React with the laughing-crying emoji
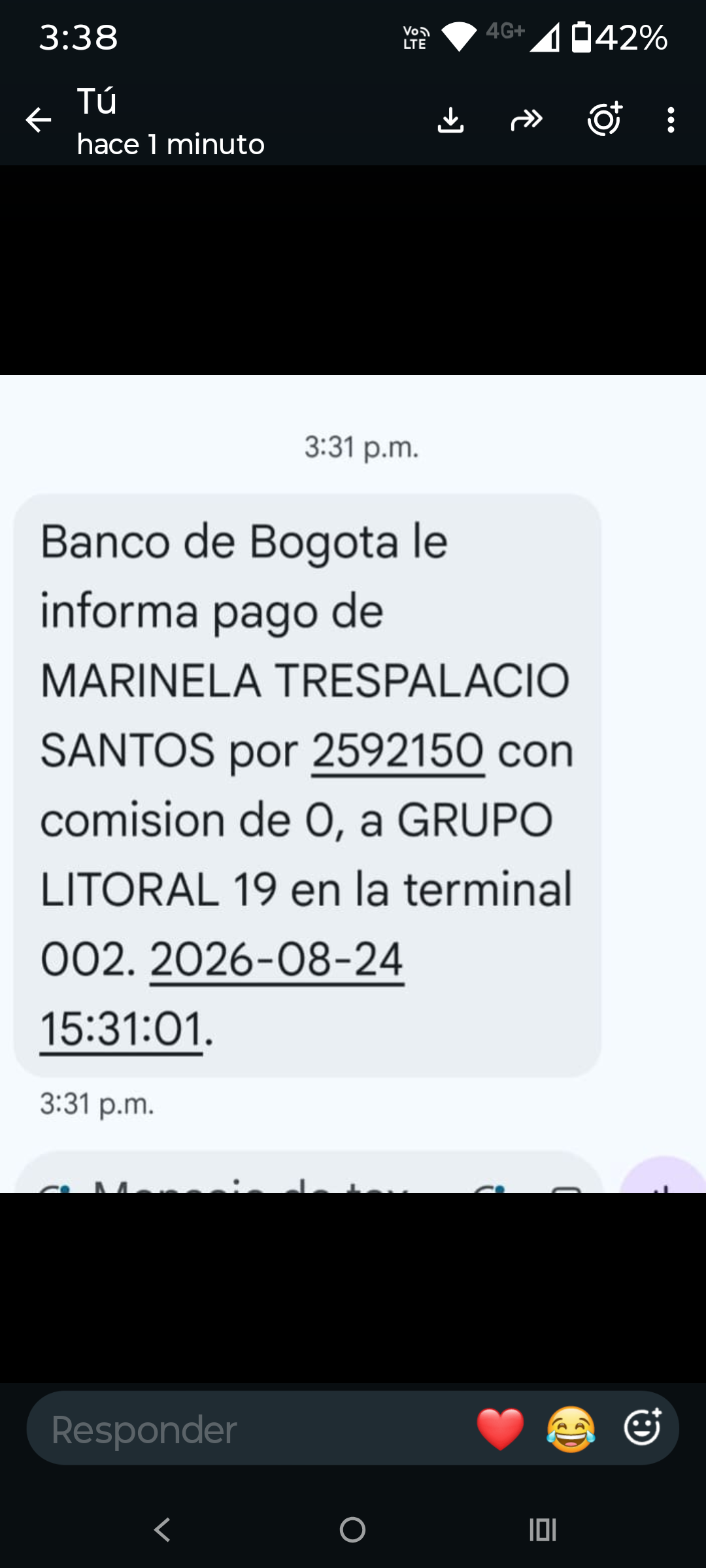This screenshot has width=706, height=1568. point(571,1429)
